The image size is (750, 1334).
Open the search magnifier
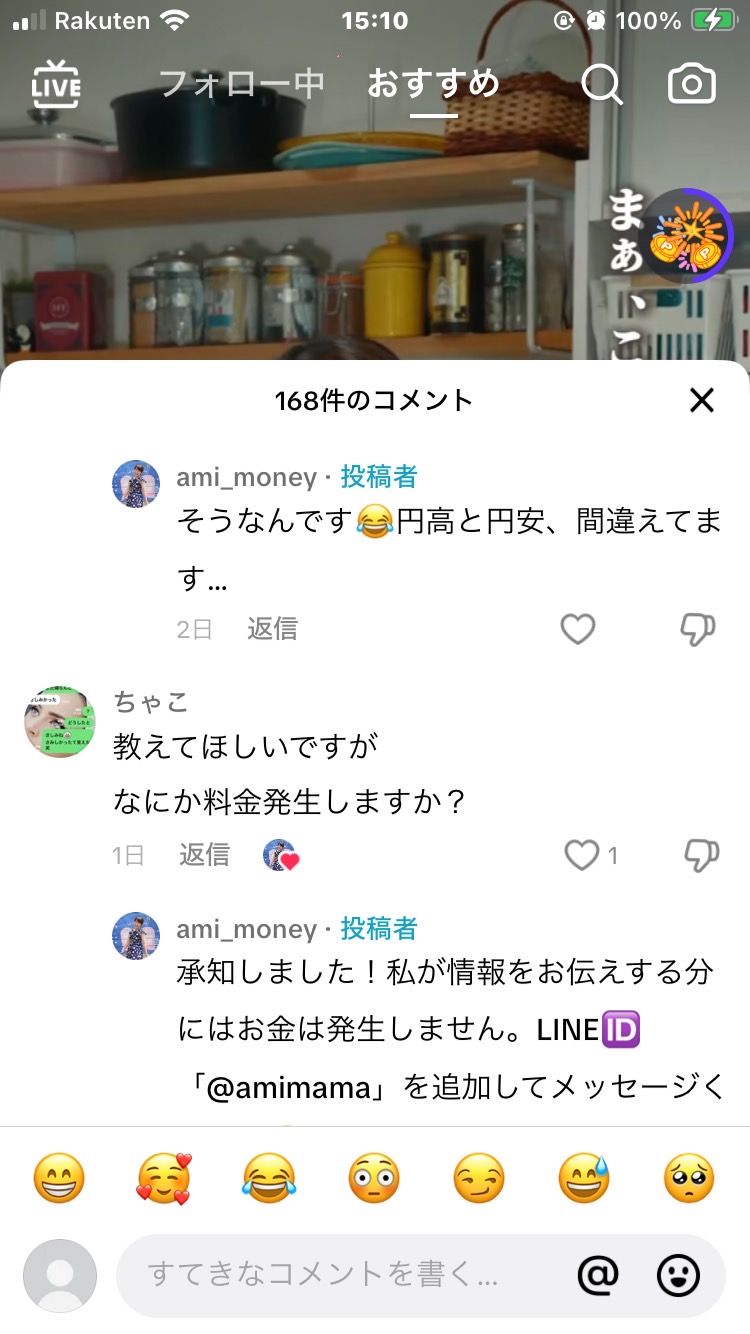click(602, 84)
